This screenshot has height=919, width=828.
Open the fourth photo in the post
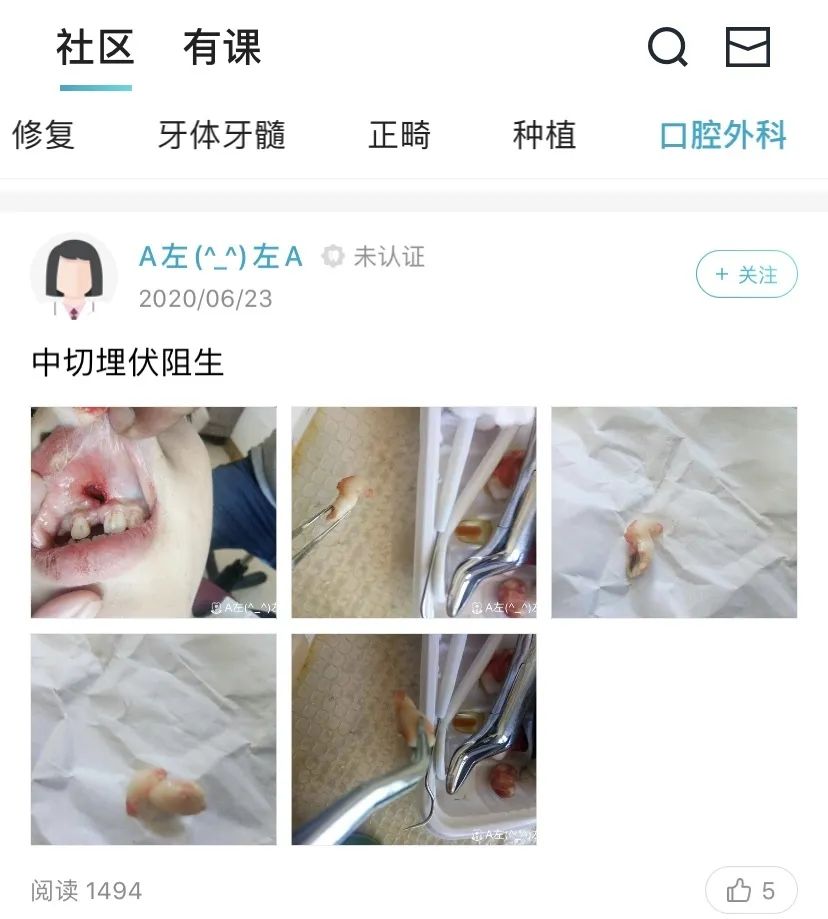click(153, 739)
